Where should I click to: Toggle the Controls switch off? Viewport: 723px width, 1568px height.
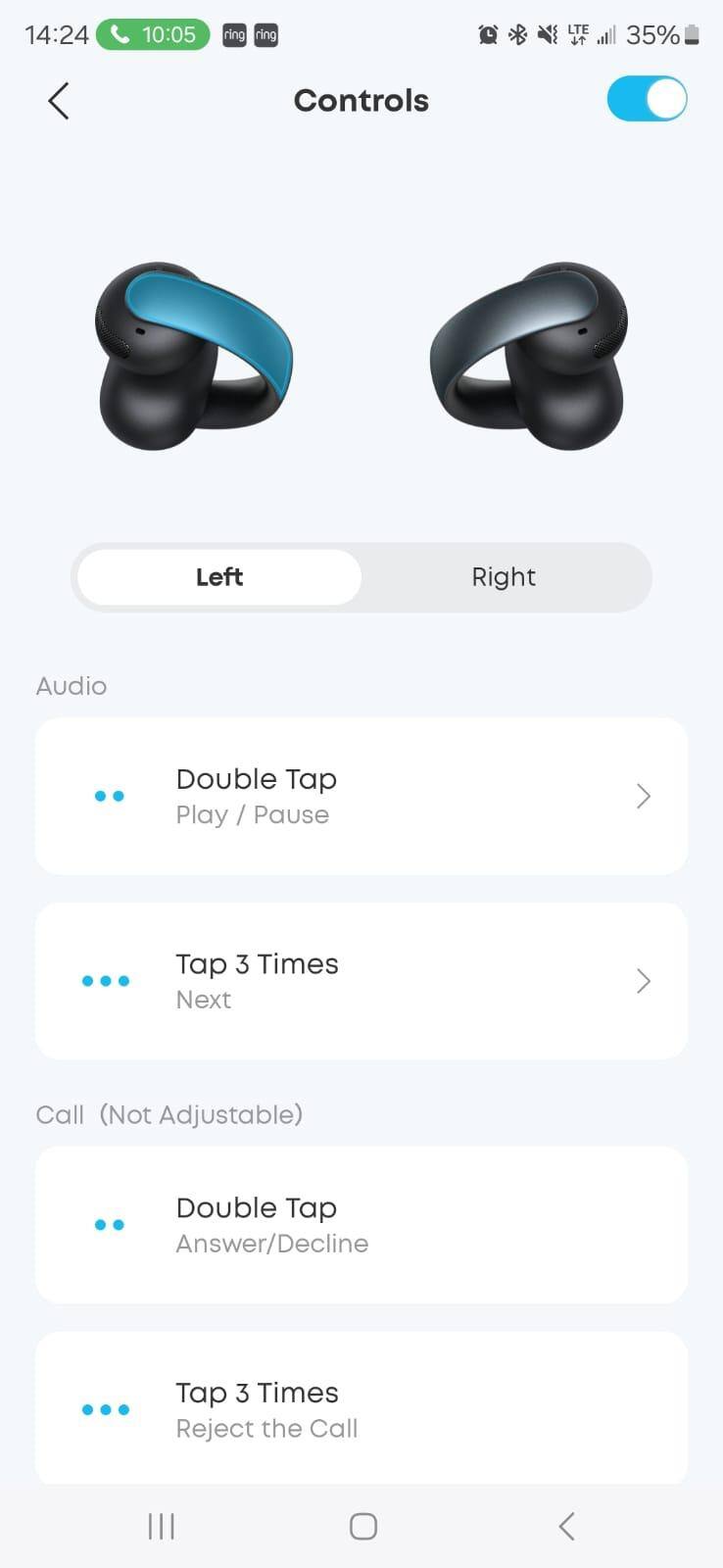click(x=647, y=100)
